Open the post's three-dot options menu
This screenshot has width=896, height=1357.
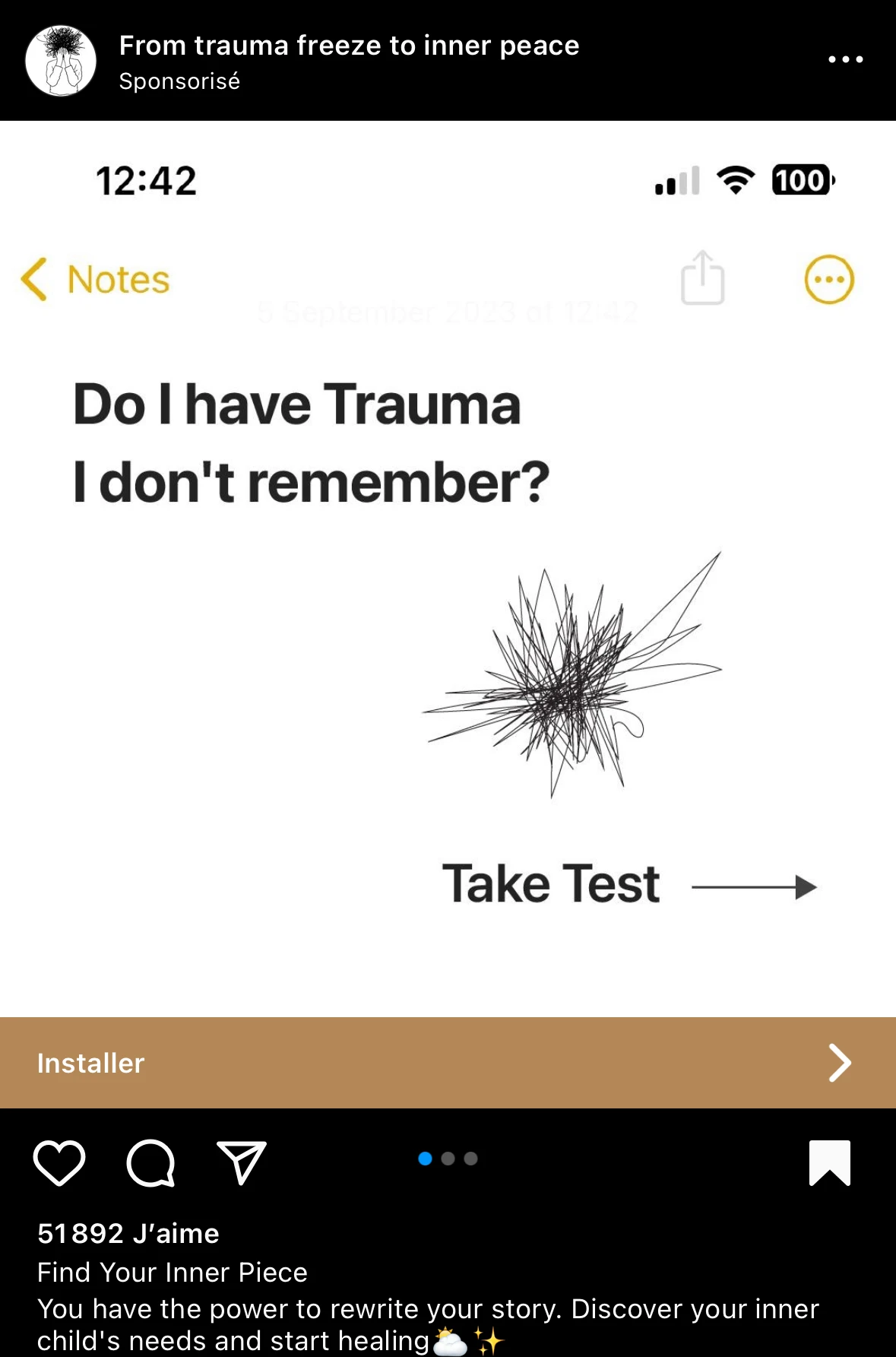click(845, 59)
